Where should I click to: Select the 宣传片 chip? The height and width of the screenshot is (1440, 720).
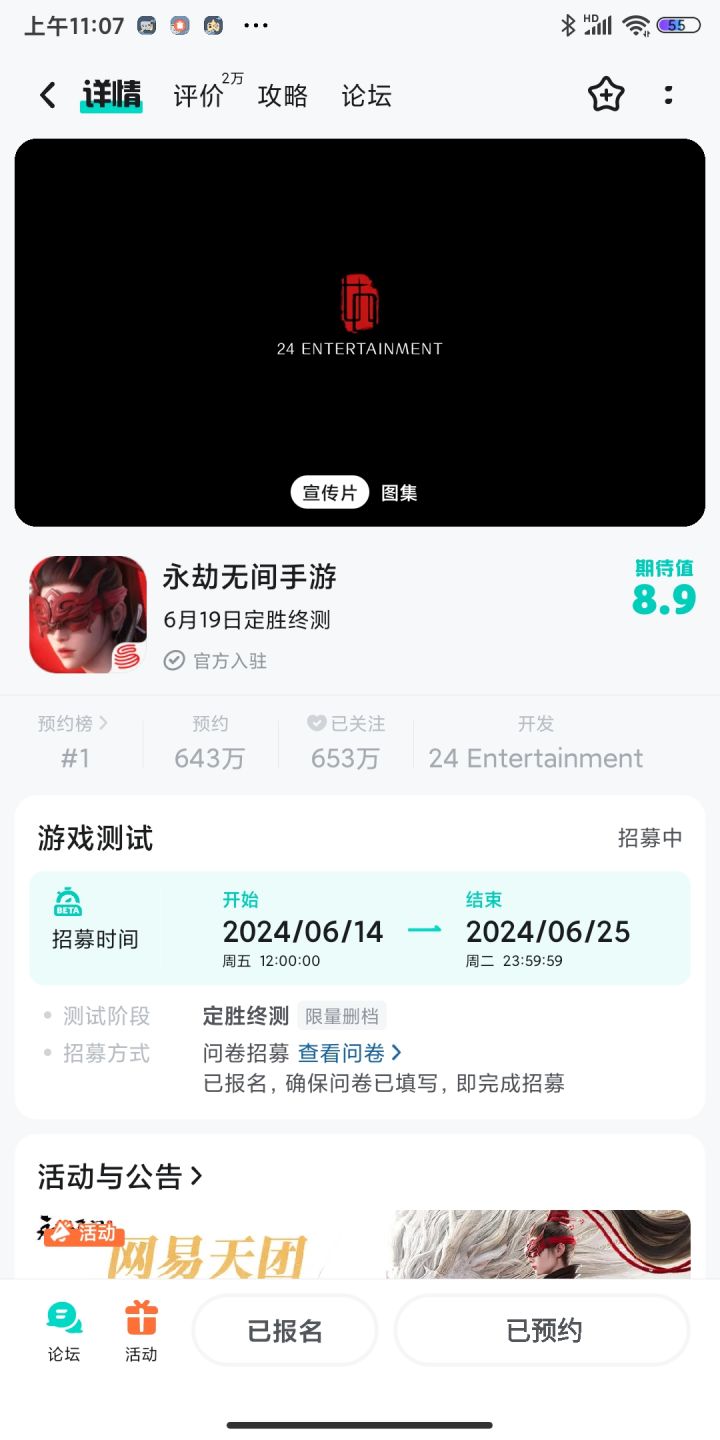[330, 492]
